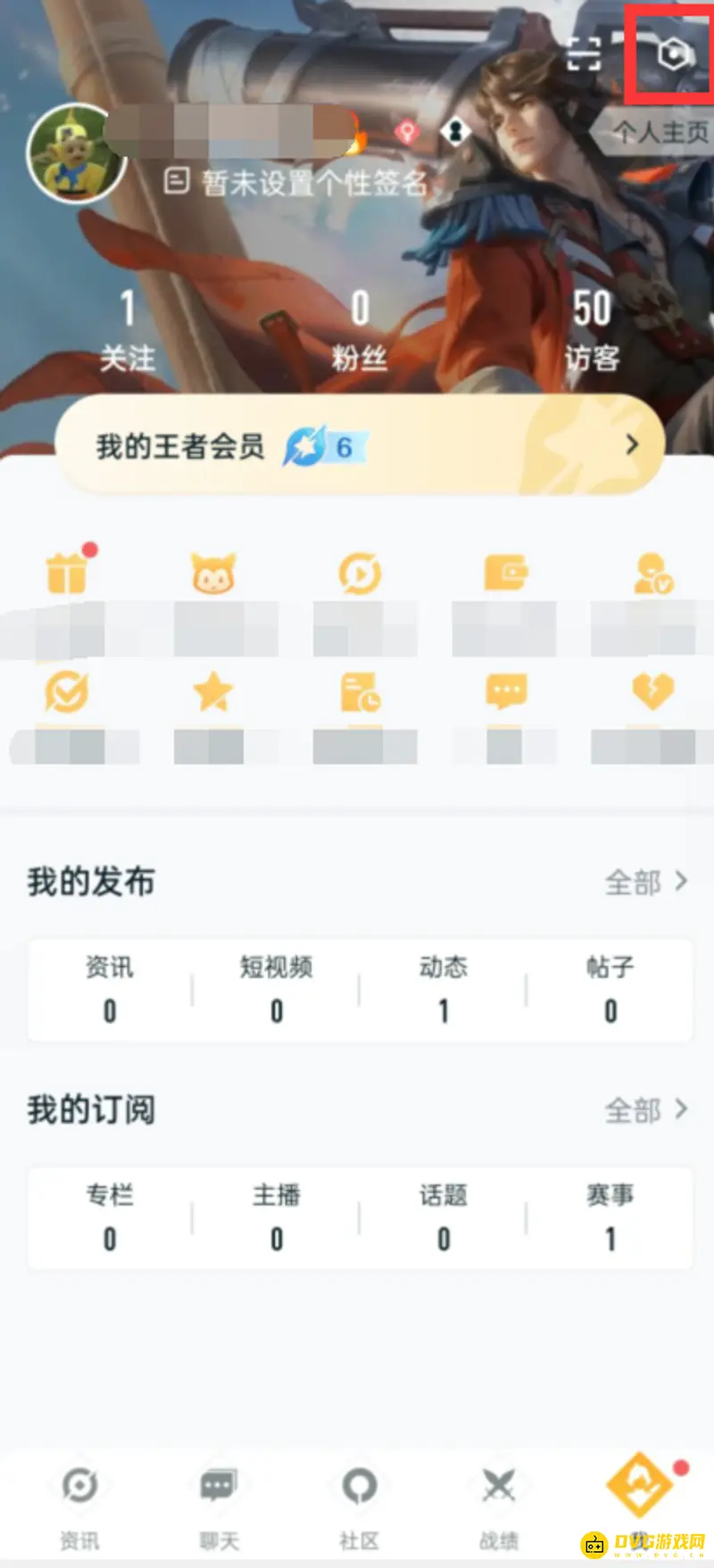This screenshot has width=714, height=1568.
Task: Tap the heart icon in the grid
Action: coord(652,691)
